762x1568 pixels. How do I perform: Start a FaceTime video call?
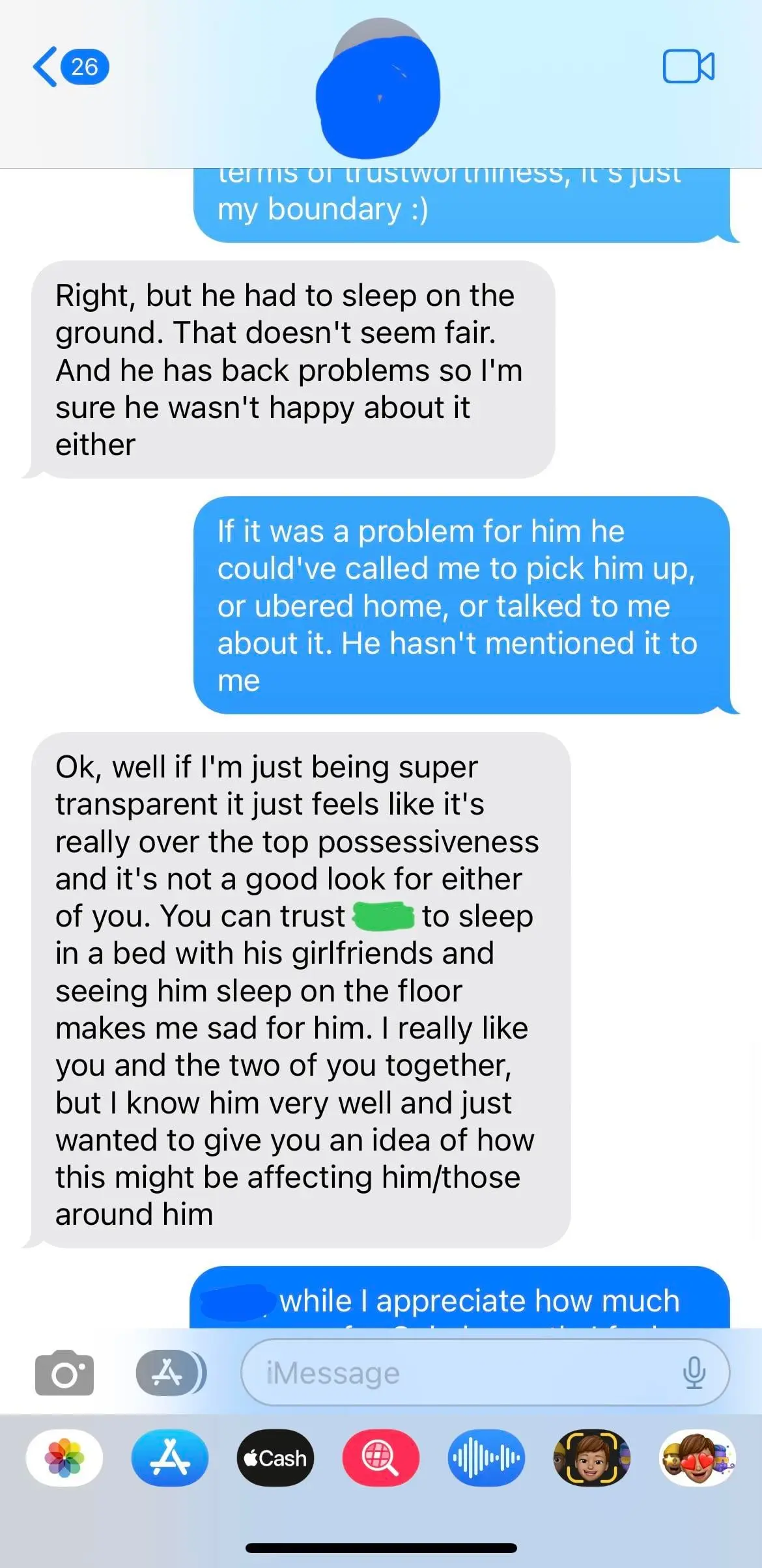point(688,67)
